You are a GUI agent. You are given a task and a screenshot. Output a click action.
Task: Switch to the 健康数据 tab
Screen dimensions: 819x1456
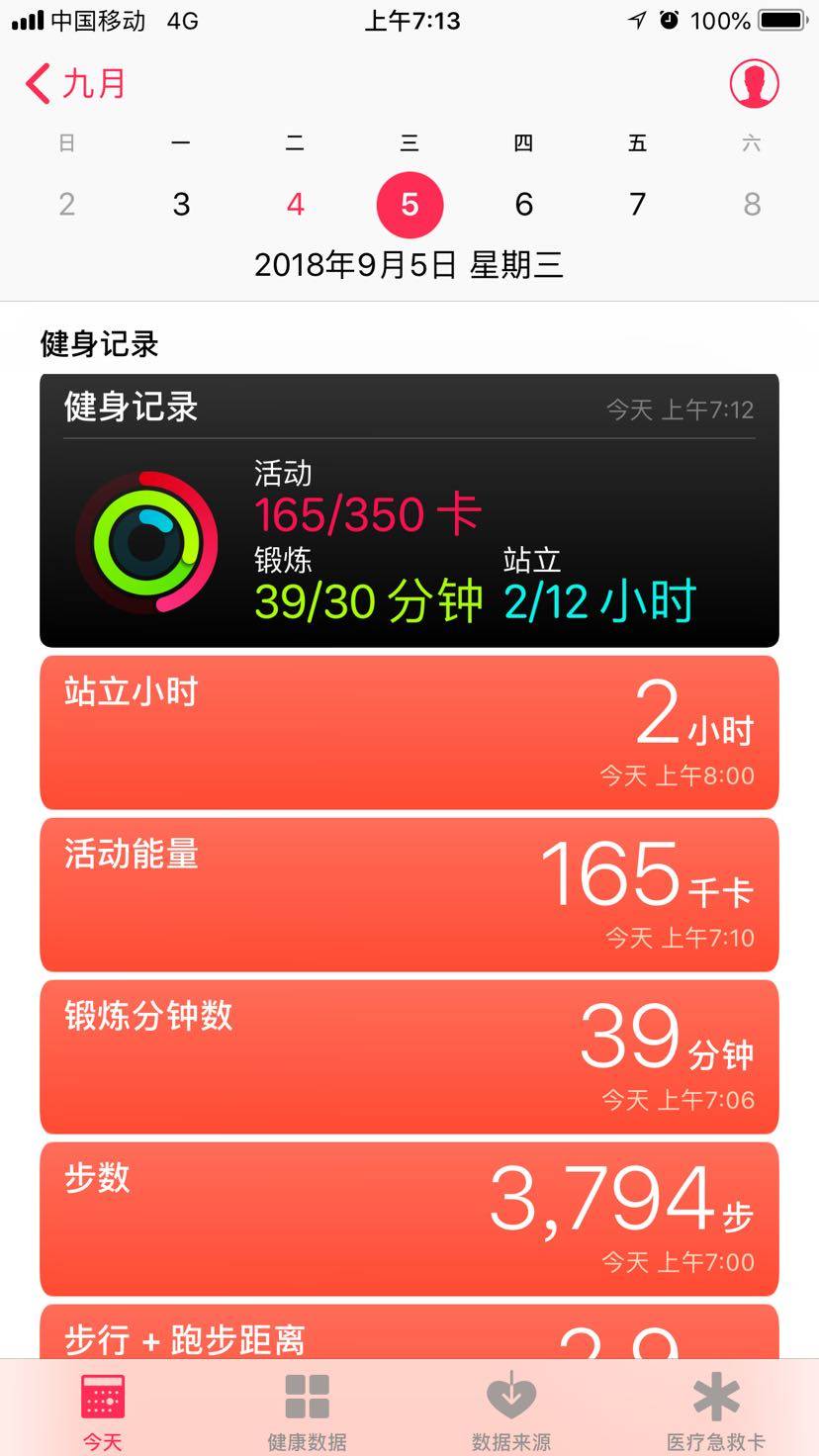pyautogui.click(x=307, y=1410)
